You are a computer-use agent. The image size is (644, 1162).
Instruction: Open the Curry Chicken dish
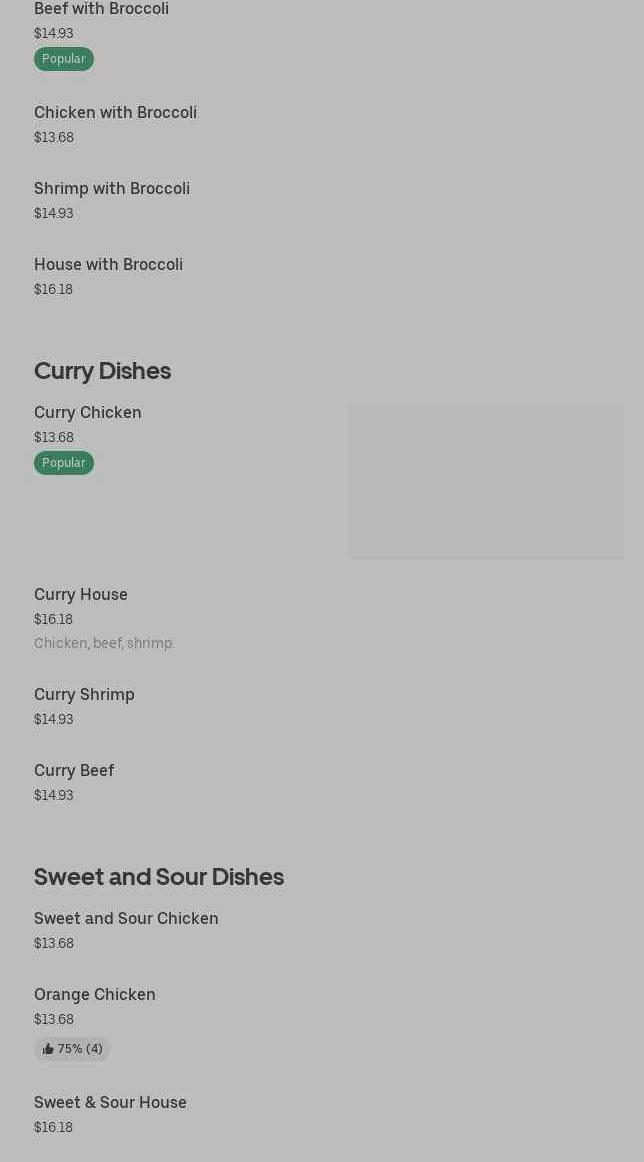point(88,413)
